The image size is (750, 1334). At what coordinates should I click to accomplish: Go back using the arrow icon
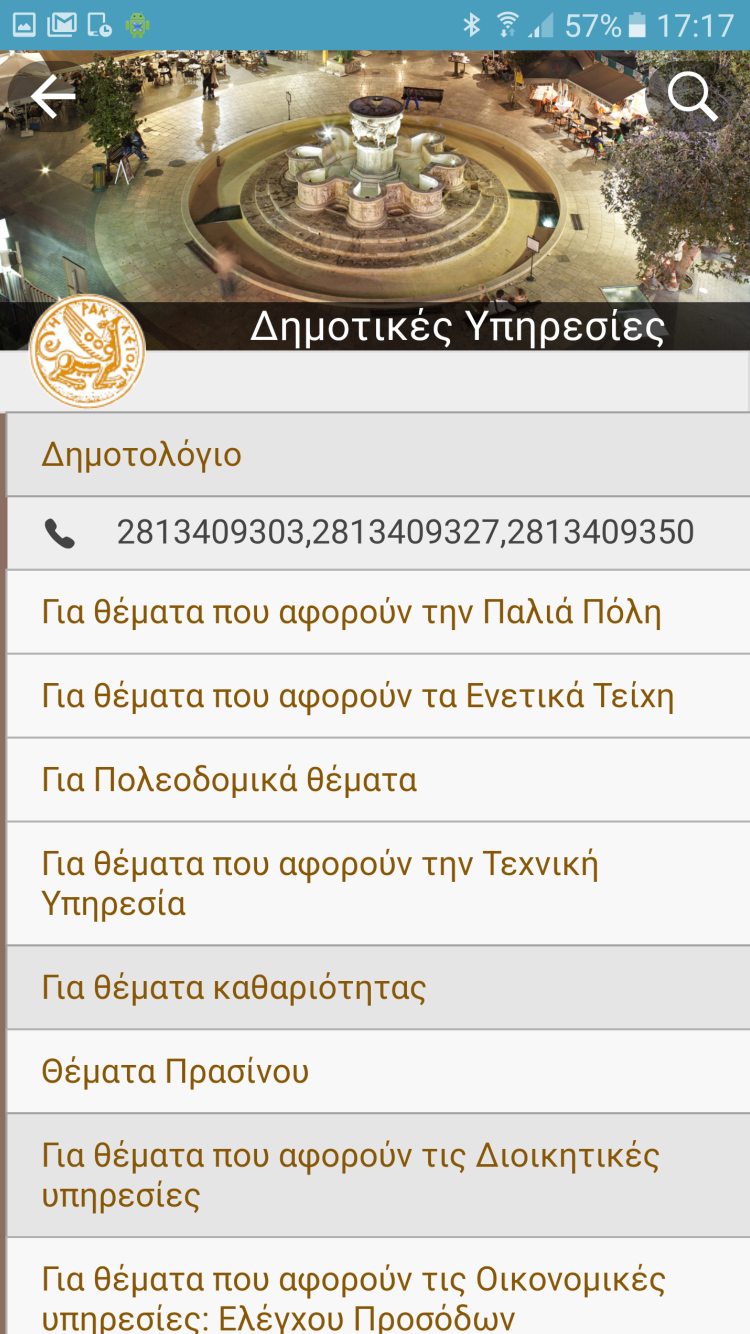(x=53, y=96)
